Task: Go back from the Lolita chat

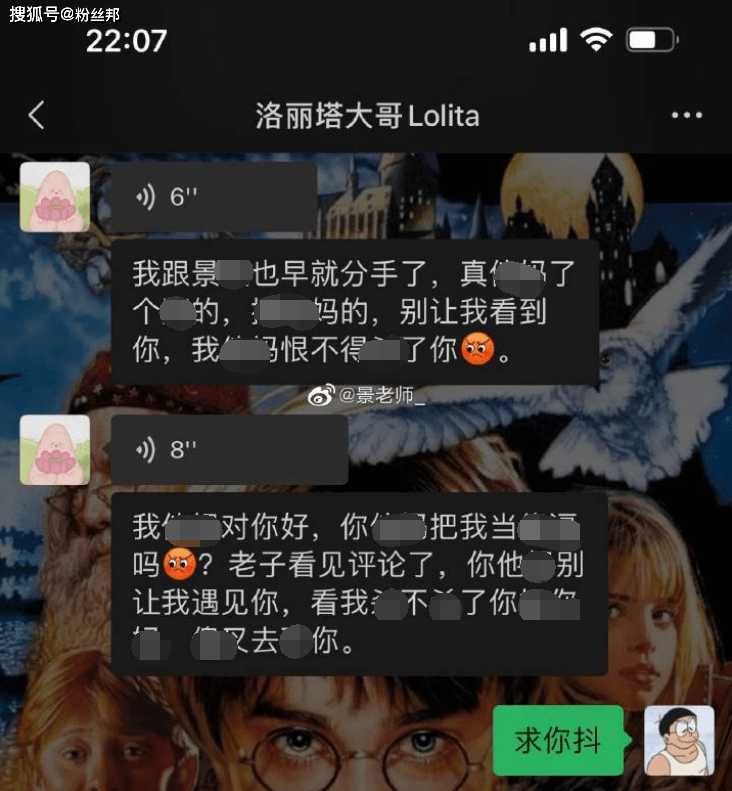Action: point(36,116)
